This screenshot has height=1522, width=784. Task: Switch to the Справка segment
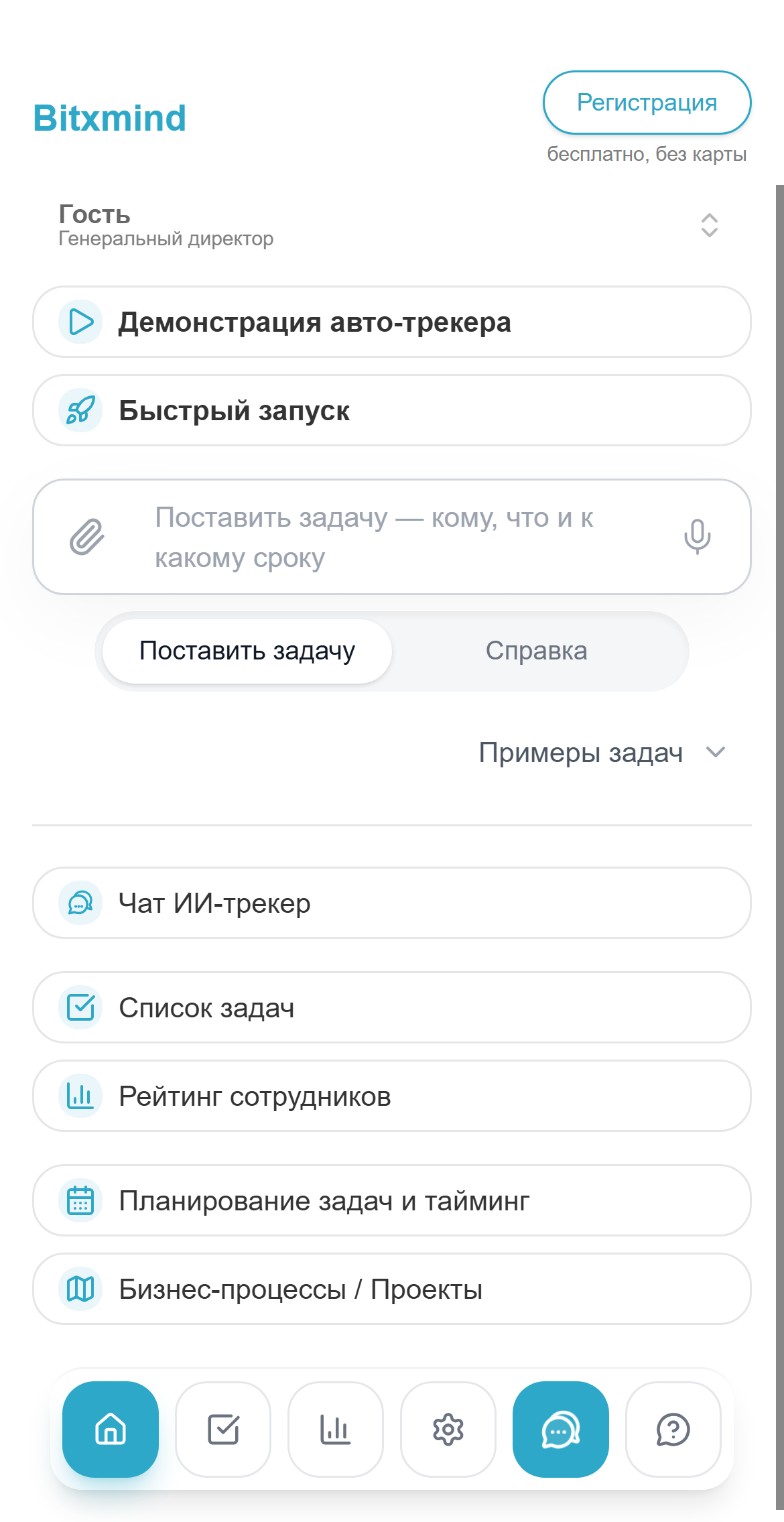536,651
